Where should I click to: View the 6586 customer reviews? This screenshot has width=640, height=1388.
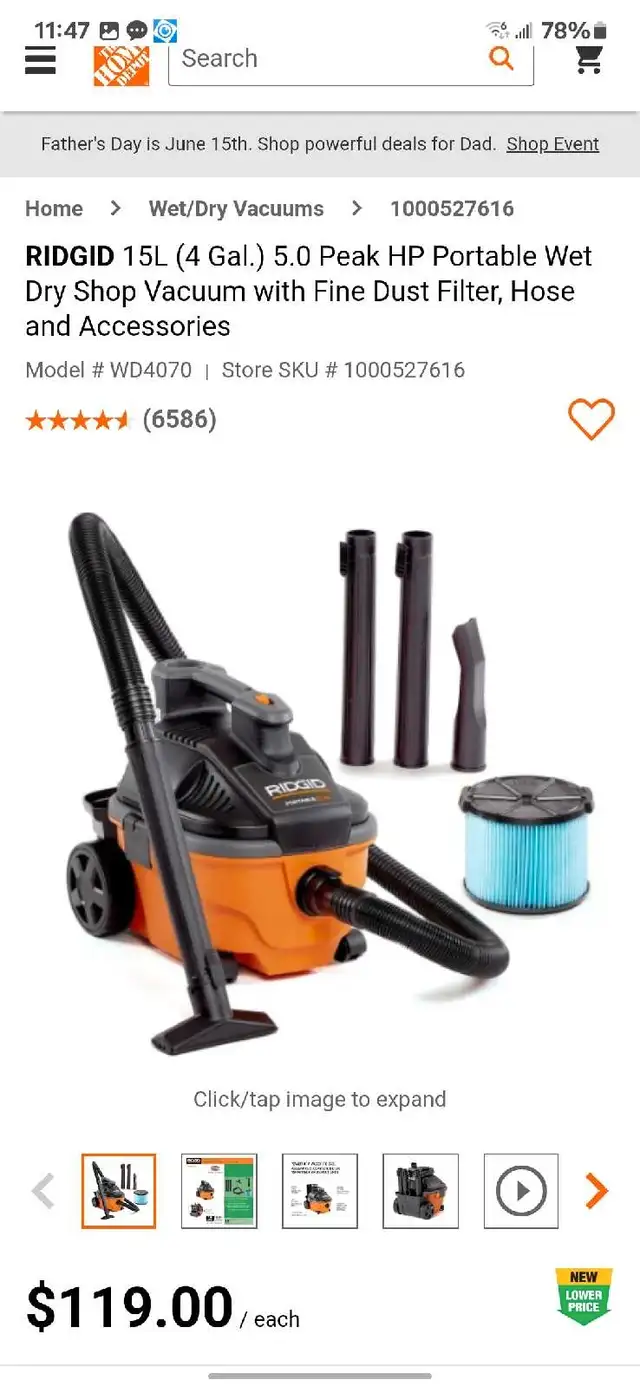pyautogui.click(x=179, y=419)
